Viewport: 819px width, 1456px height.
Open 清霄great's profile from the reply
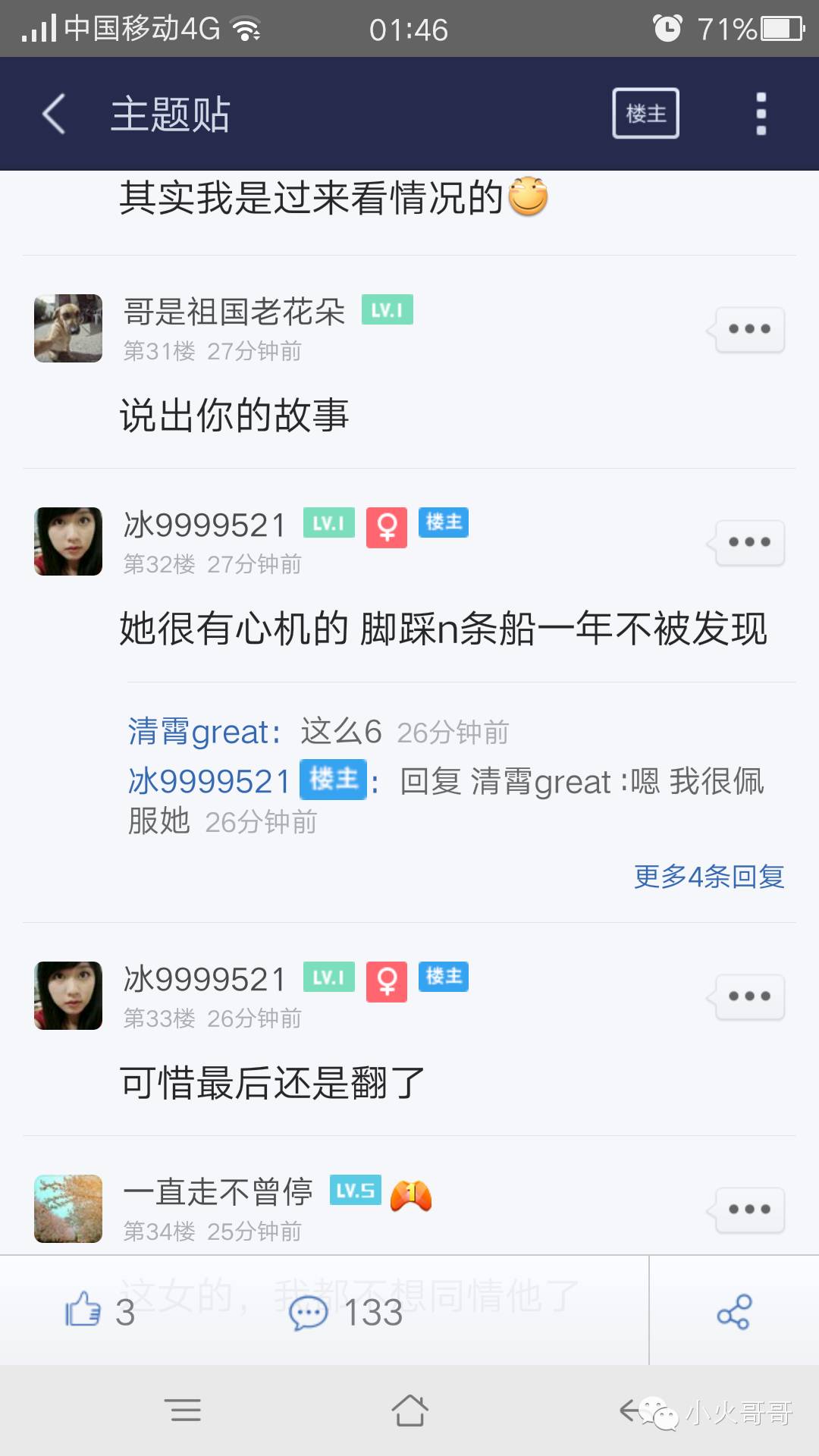tap(200, 733)
